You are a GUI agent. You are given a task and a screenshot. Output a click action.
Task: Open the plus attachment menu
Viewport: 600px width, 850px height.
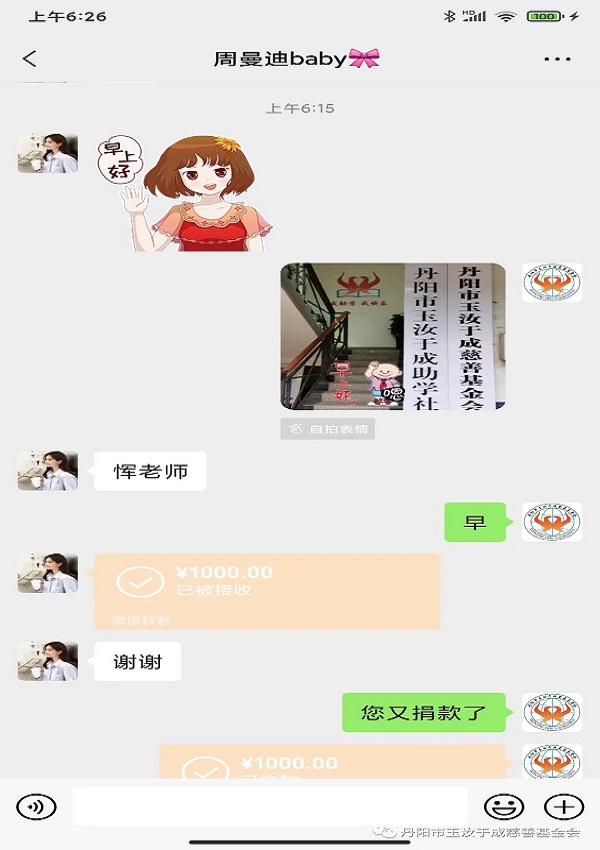pos(563,806)
